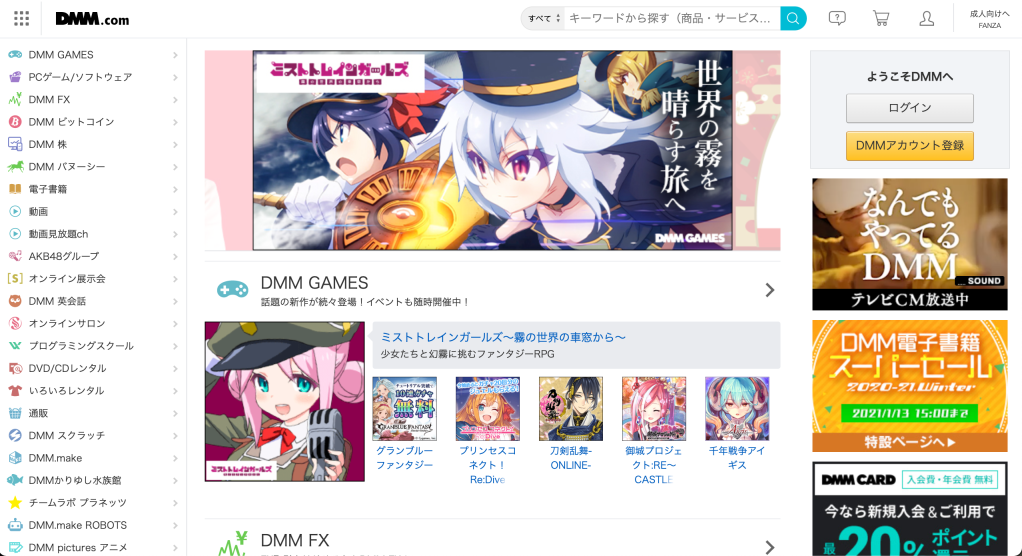
Task: Open the ミストトレインガールズ hero banner
Action: pyautogui.click(x=492, y=150)
